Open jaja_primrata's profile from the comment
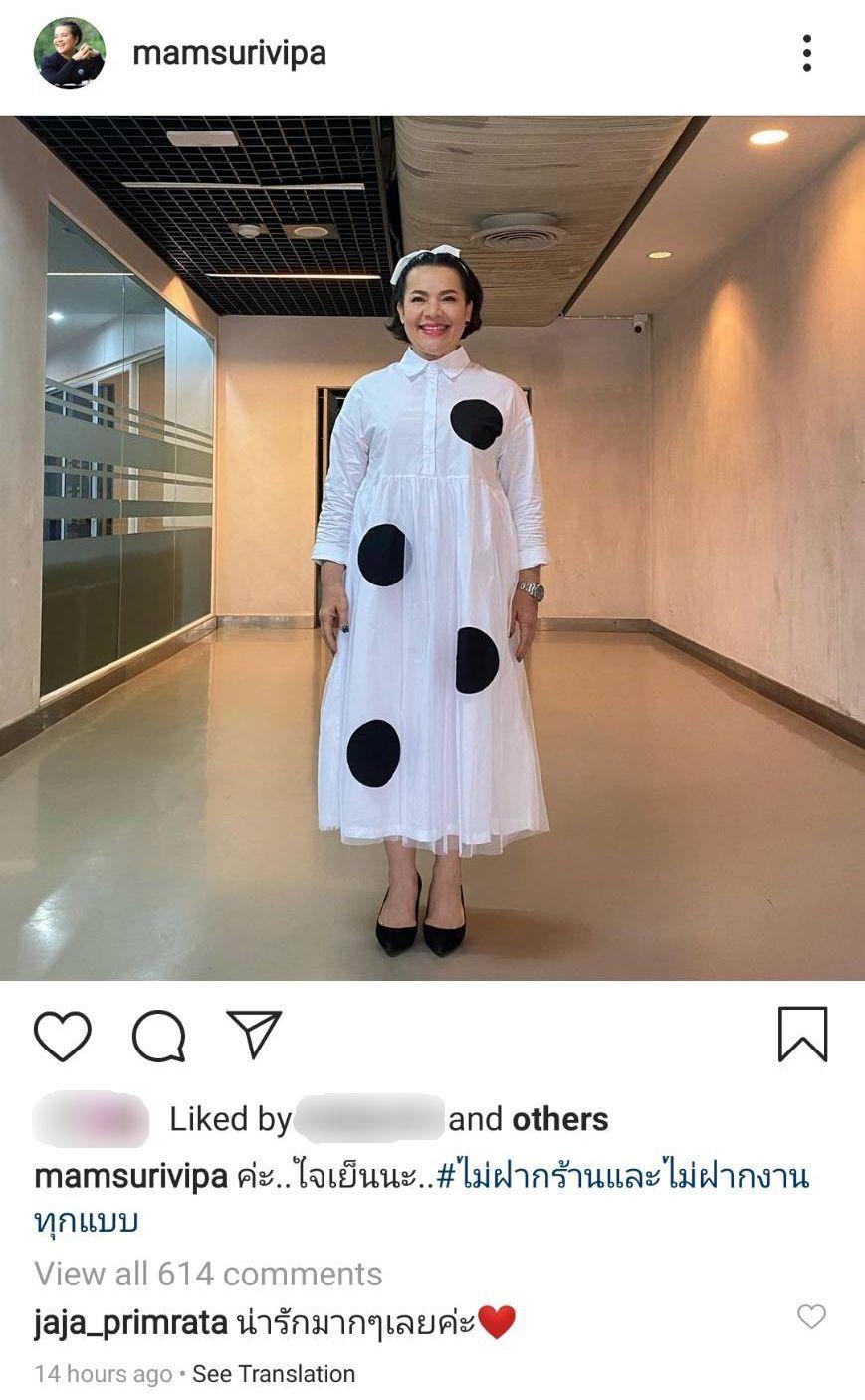865x1400 pixels. point(130,1323)
